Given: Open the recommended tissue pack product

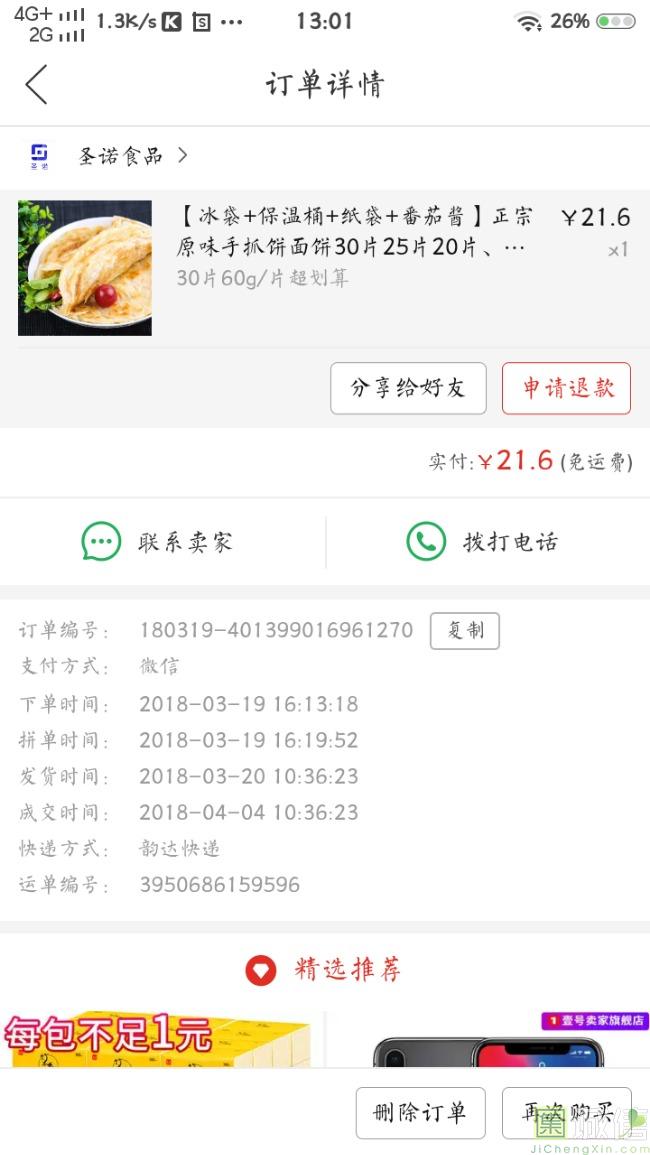Looking at the screenshot, I should [160, 1038].
